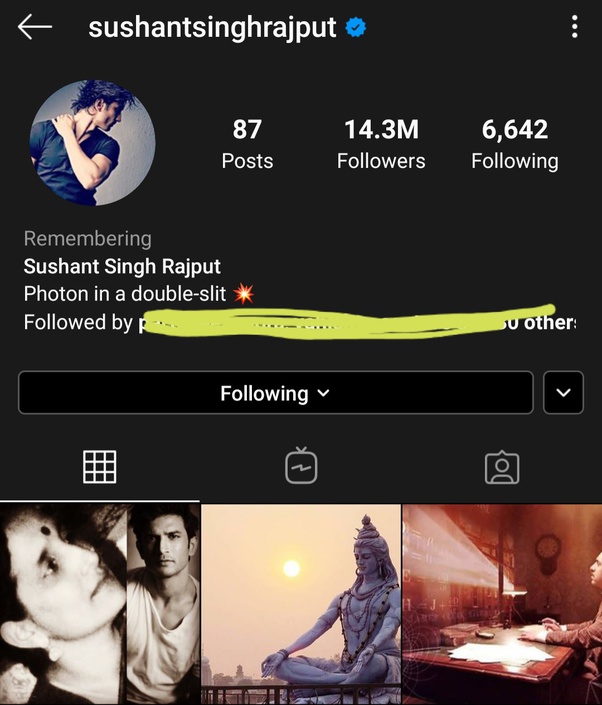Open the desk with papers post

pyautogui.click(x=502, y=604)
